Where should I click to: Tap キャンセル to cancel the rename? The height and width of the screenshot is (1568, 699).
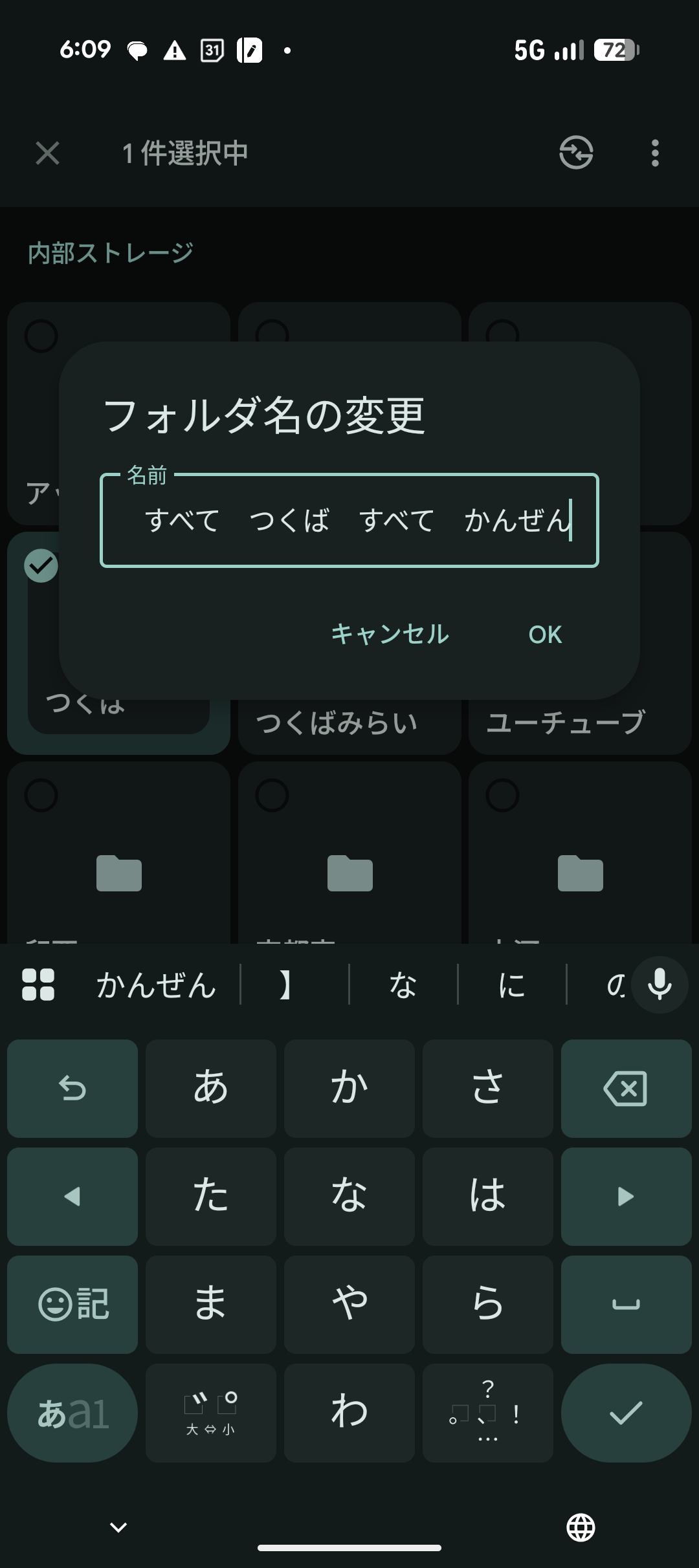[x=390, y=635]
